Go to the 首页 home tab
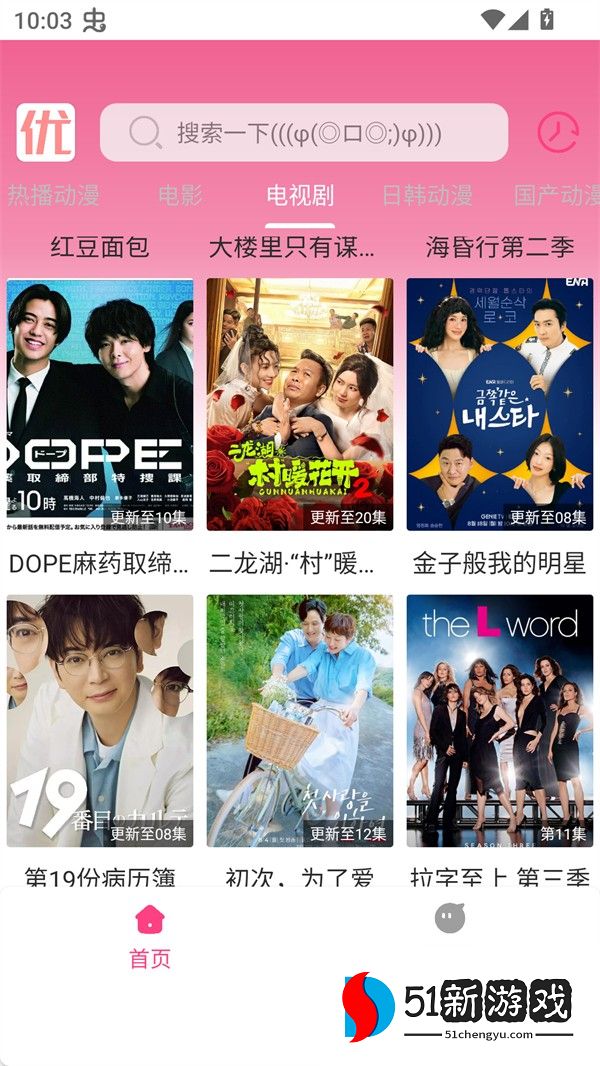 pos(150,937)
